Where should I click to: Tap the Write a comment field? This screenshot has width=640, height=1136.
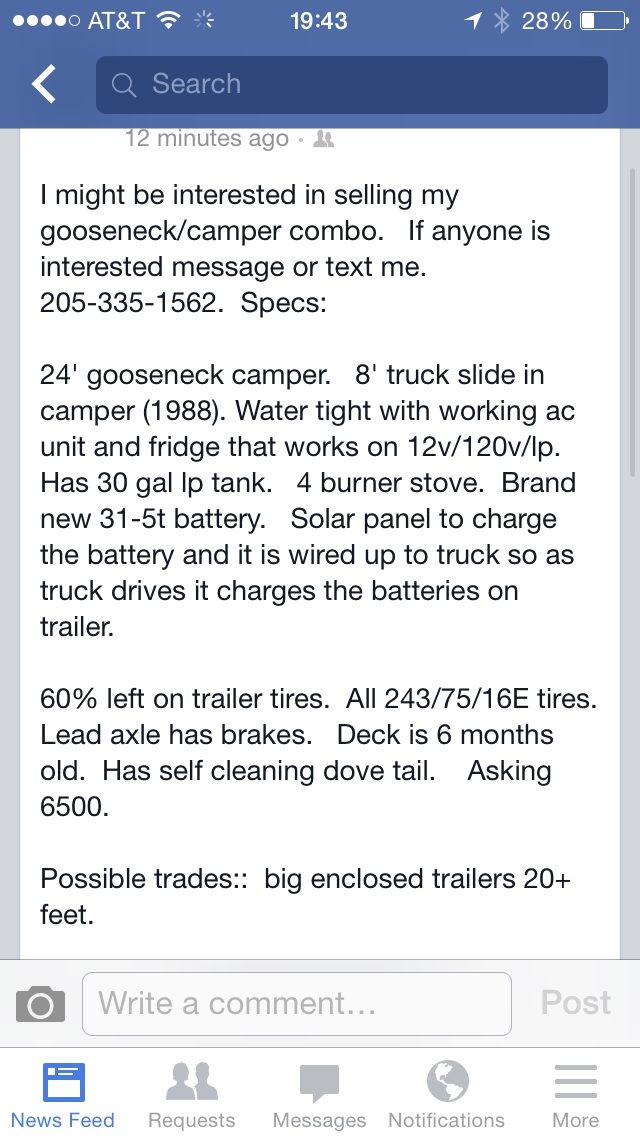(x=296, y=1003)
